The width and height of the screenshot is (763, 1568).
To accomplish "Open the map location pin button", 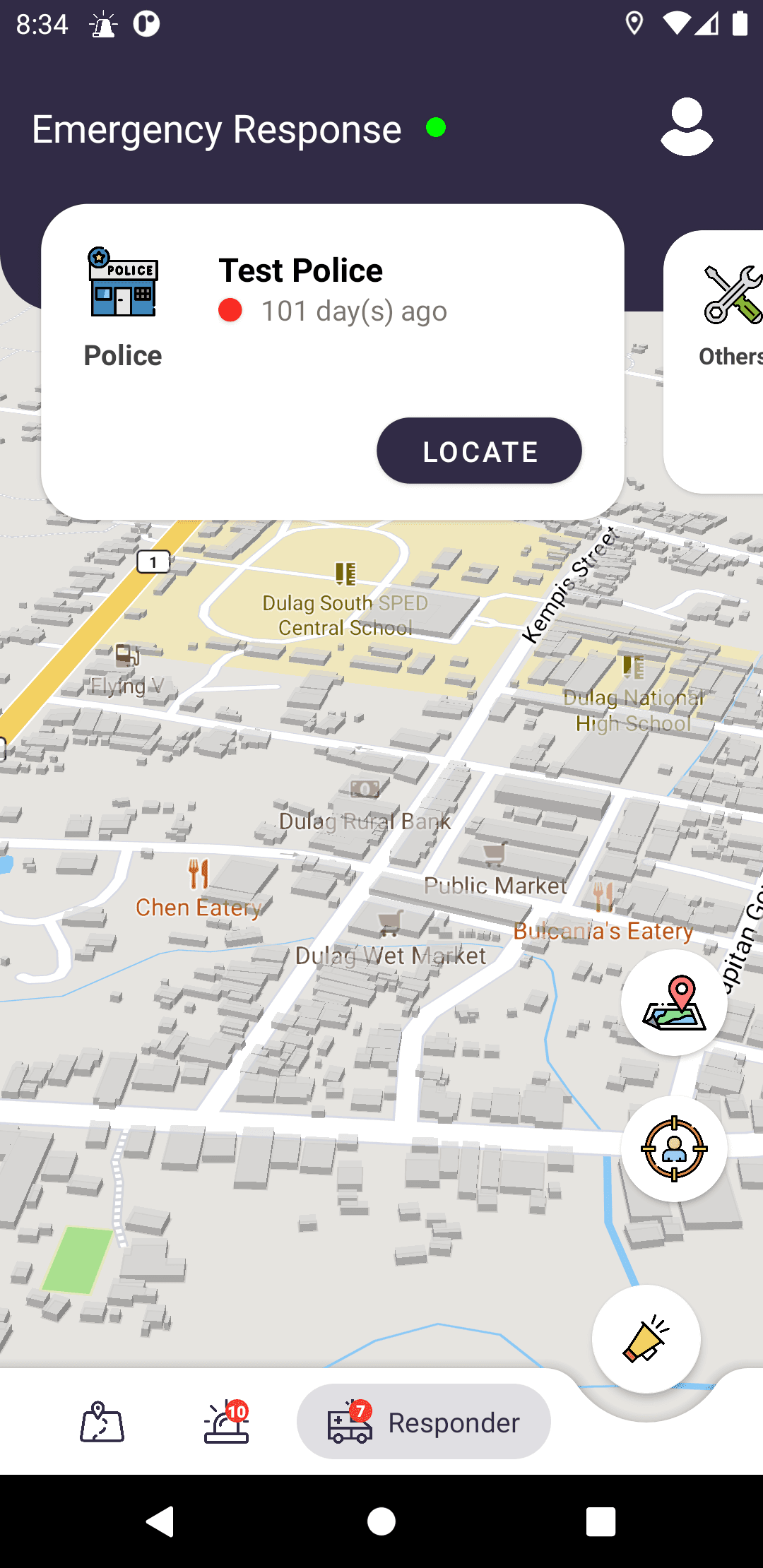I will [x=674, y=1002].
